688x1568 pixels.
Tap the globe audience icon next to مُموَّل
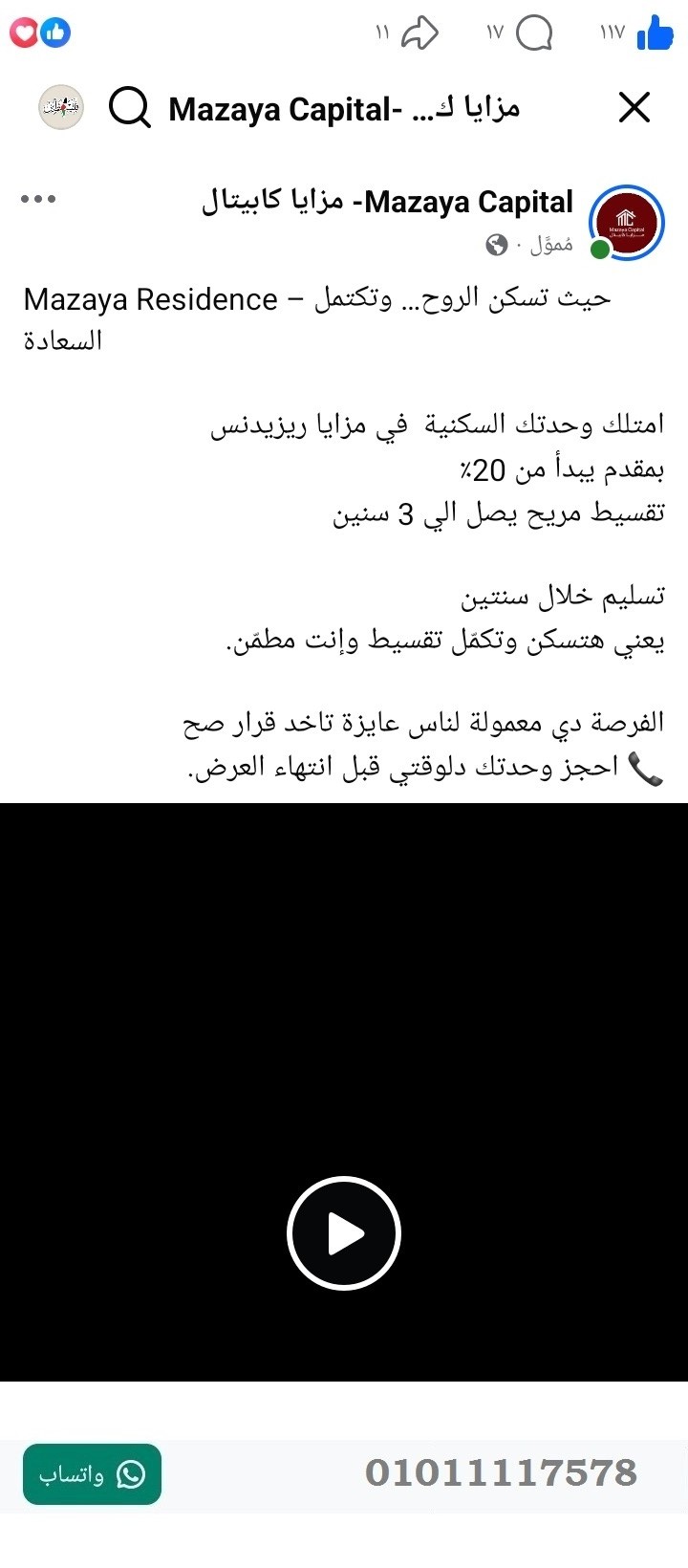pyautogui.click(x=493, y=244)
